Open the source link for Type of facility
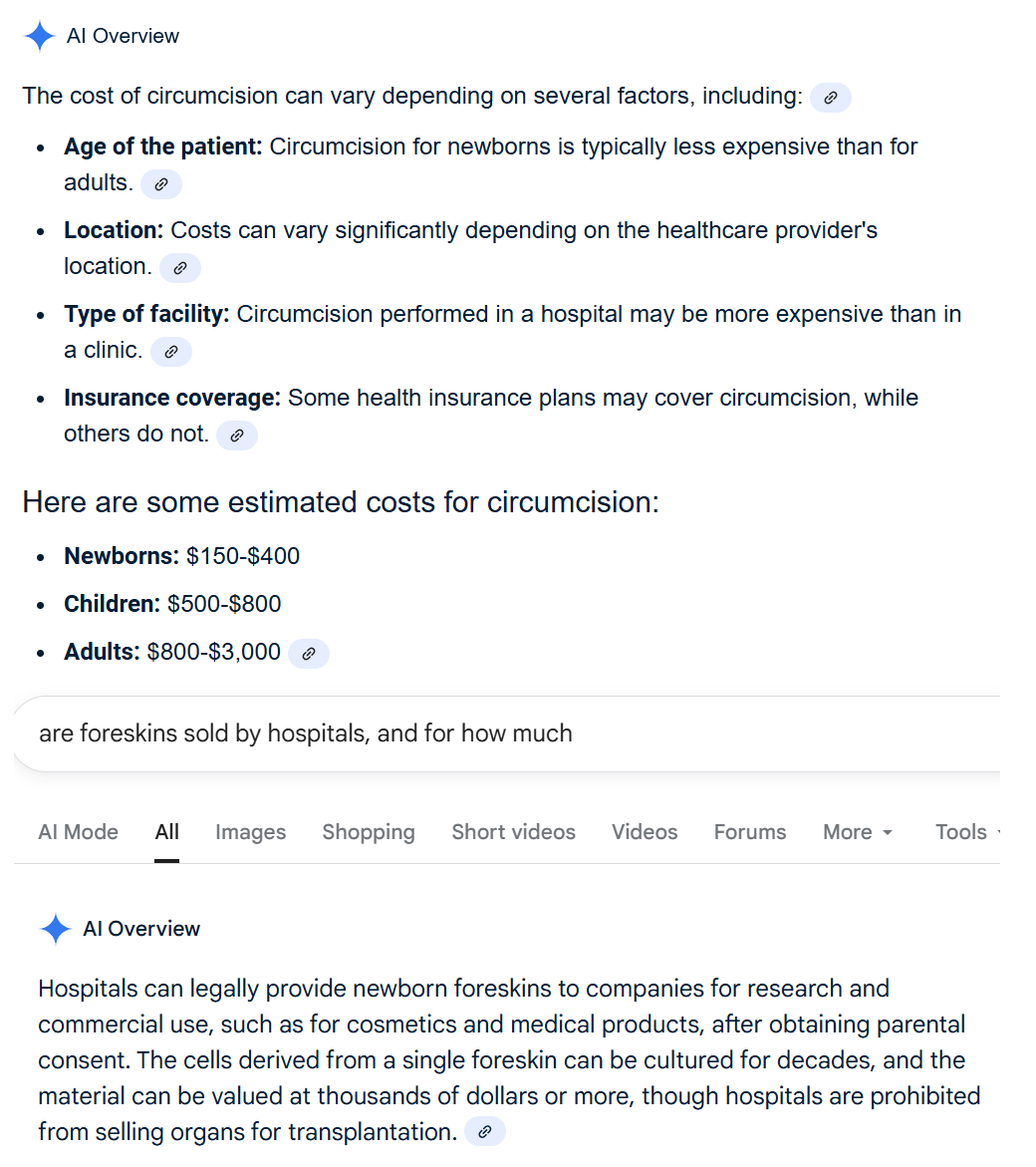The height and width of the screenshot is (1167, 1036). pos(170,352)
